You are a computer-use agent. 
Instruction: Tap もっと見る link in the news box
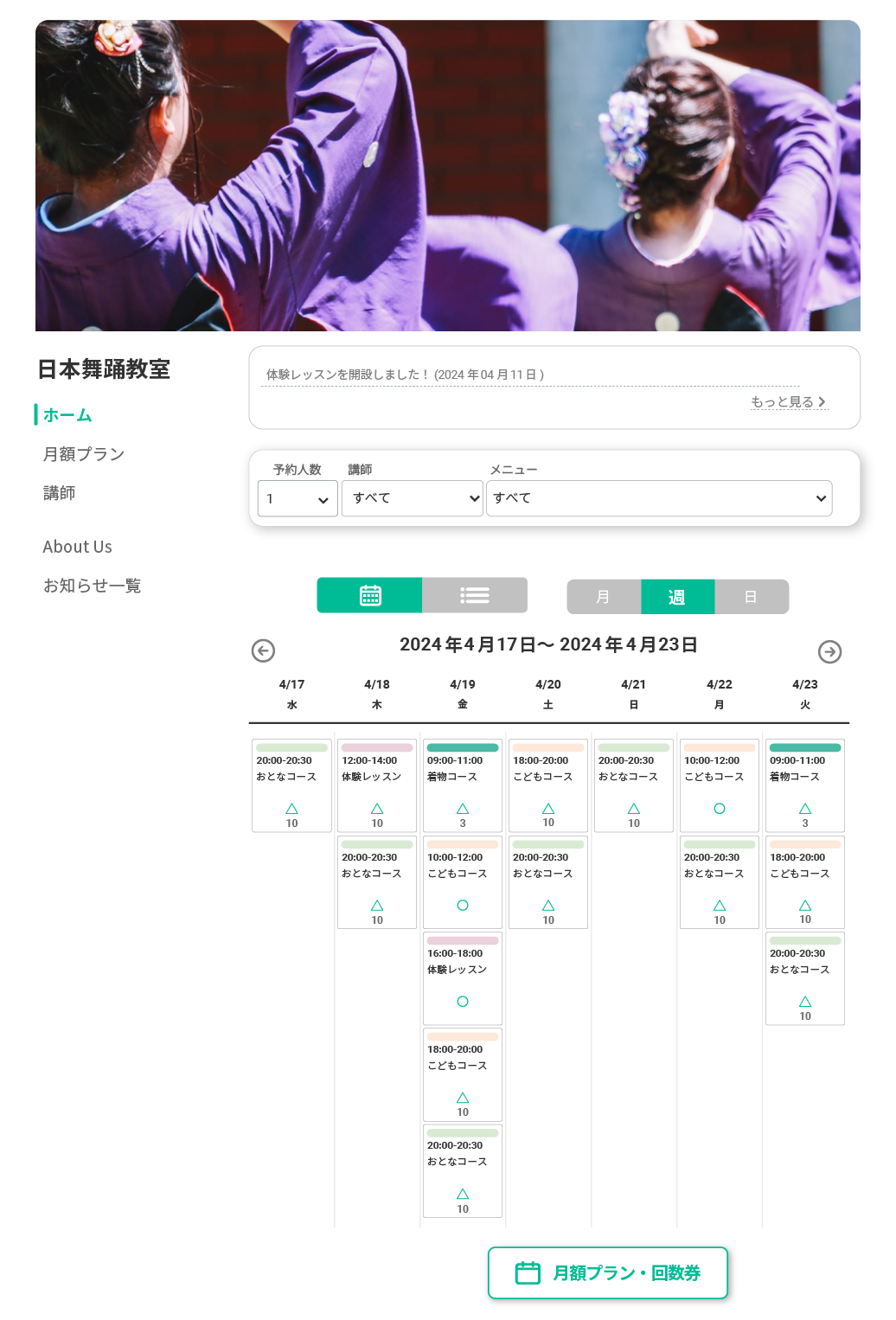tap(788, 402)
